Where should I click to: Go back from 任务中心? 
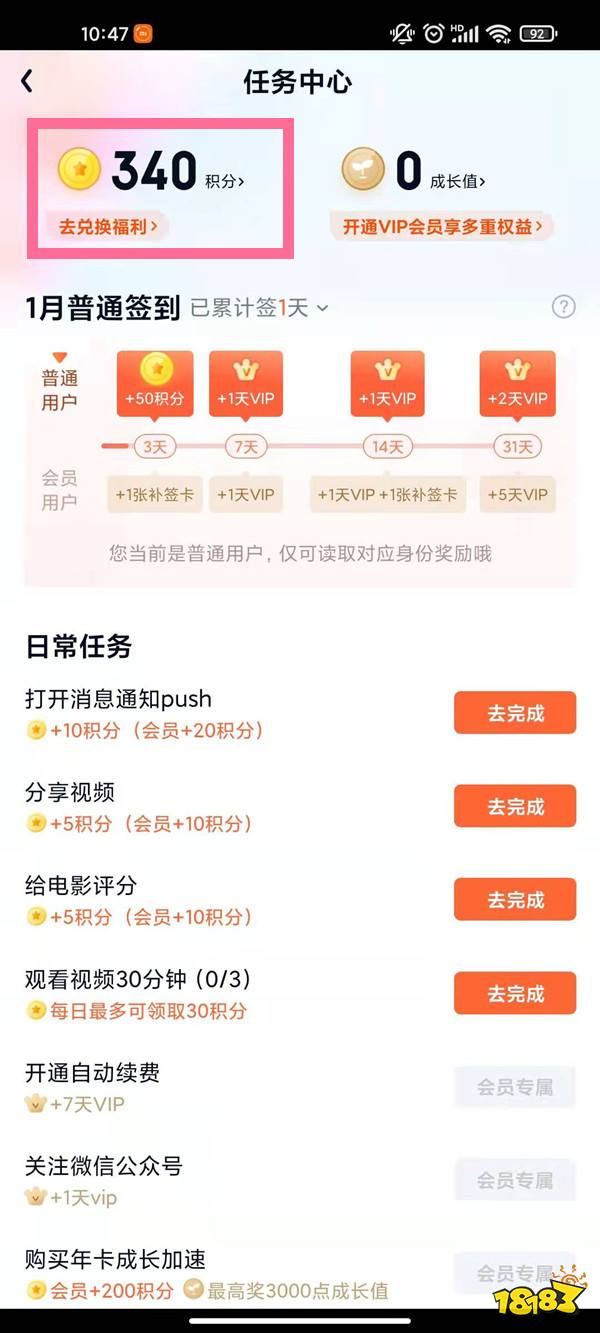(x=27, y=81)
